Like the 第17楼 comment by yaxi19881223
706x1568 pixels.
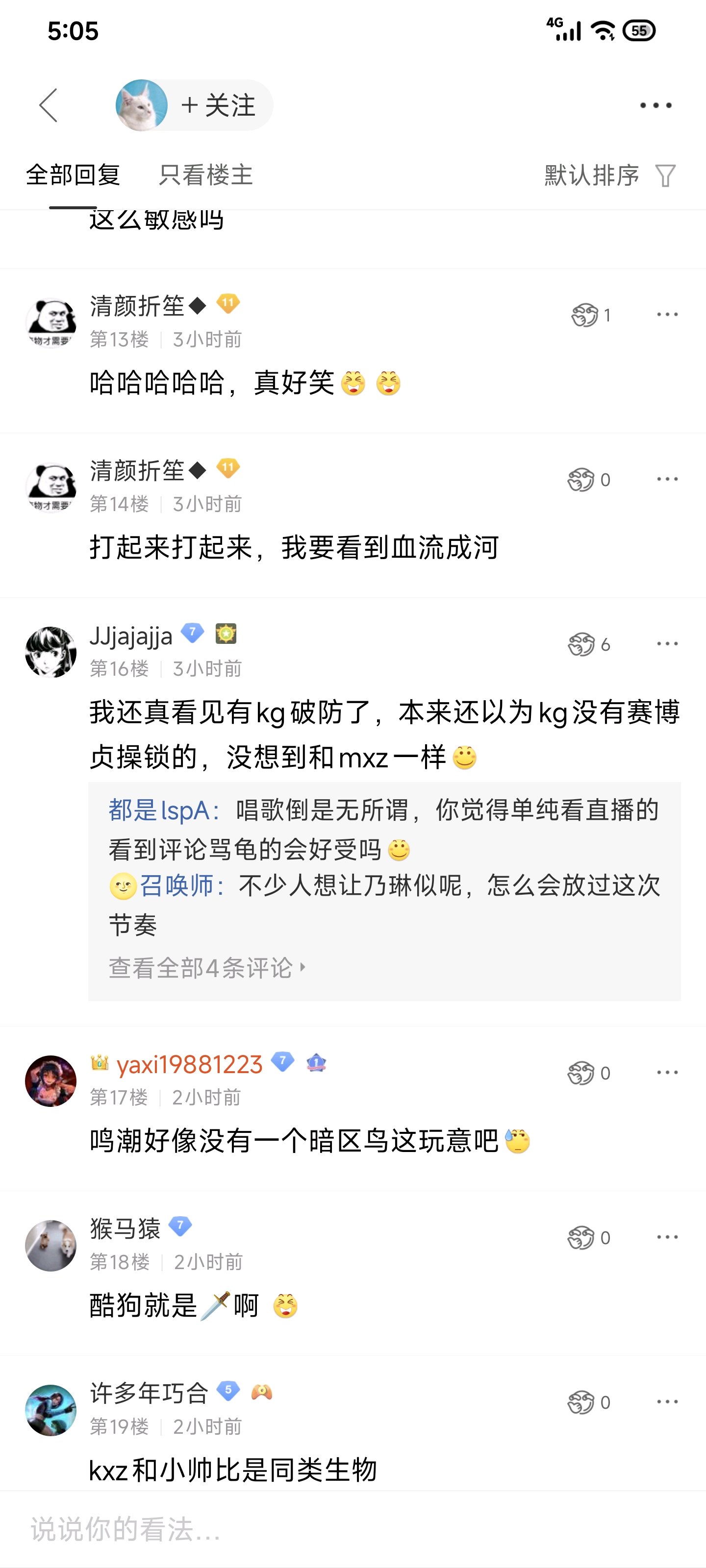[x=582, y=1073]
